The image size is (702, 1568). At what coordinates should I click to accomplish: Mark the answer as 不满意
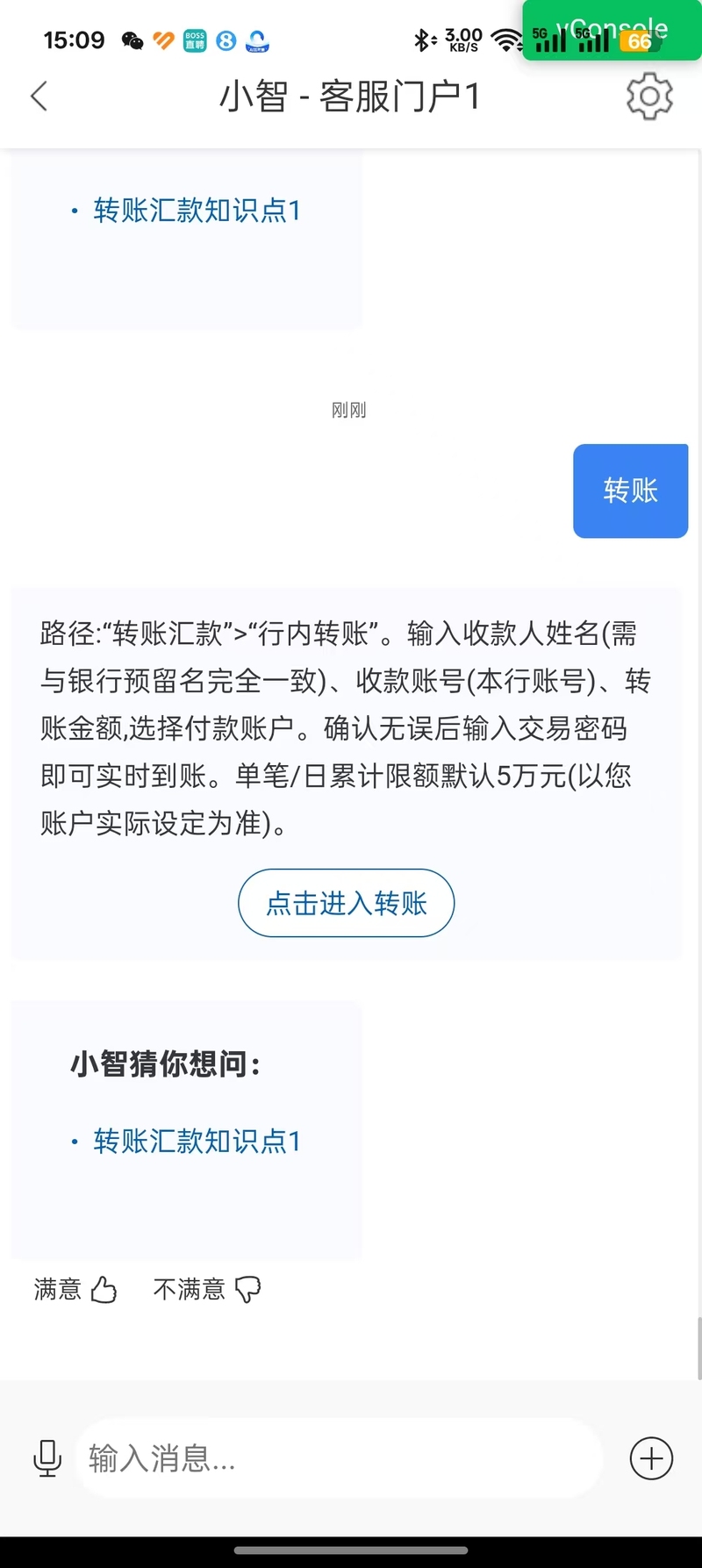point(207,1289)
